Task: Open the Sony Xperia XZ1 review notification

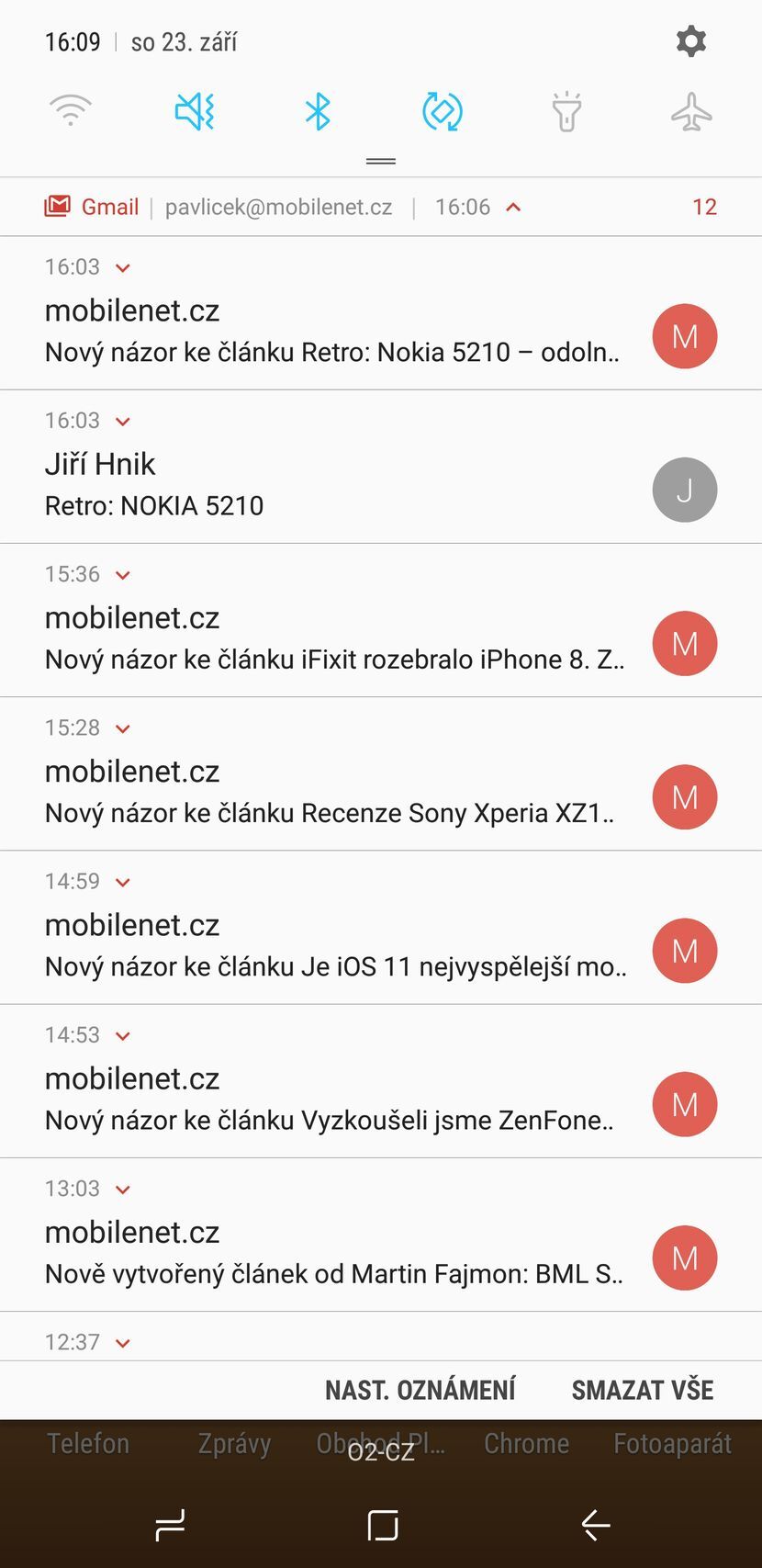Action: click(x=331, y=793)
